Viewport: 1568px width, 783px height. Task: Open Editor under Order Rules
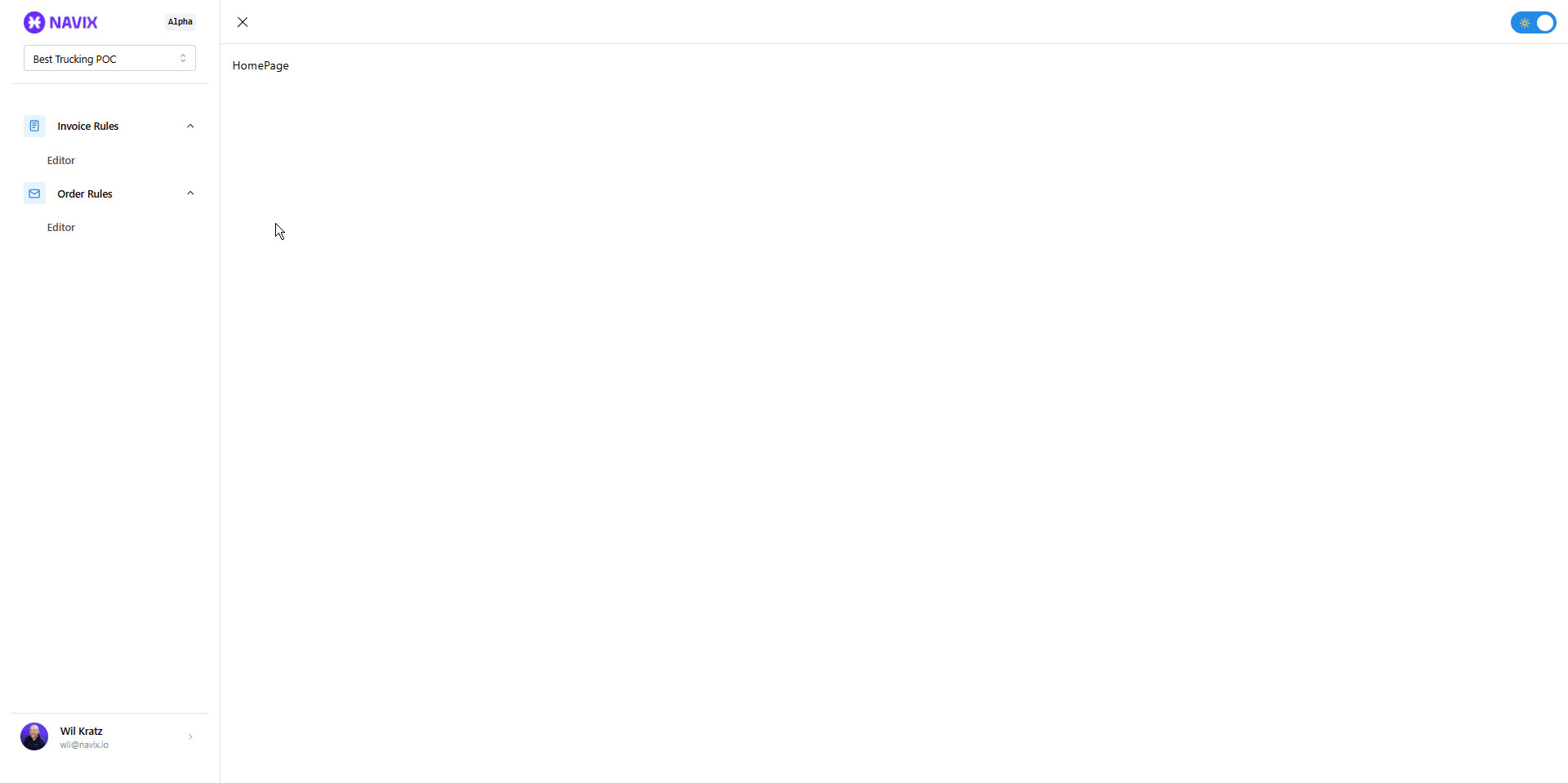pos(61,228)
